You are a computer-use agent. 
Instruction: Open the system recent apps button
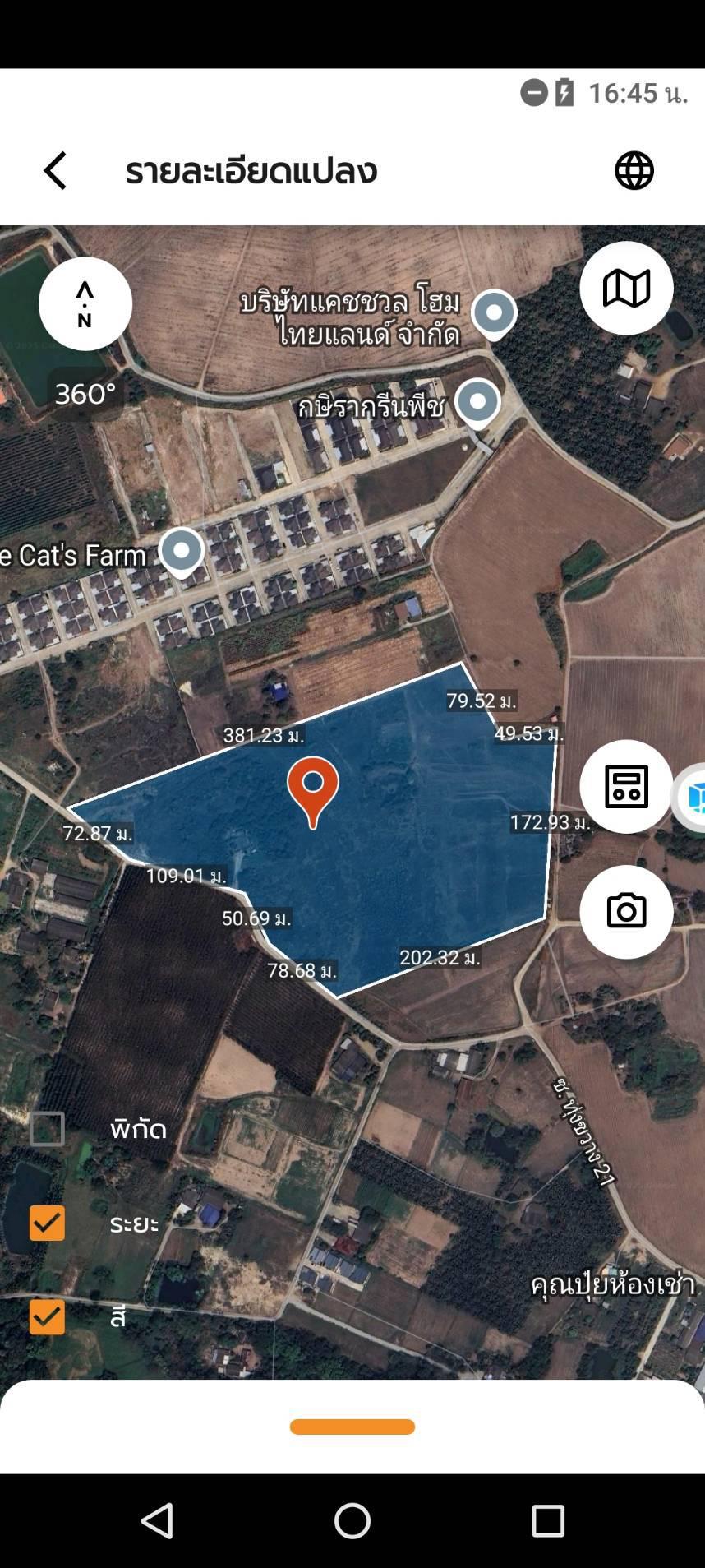547,1520
